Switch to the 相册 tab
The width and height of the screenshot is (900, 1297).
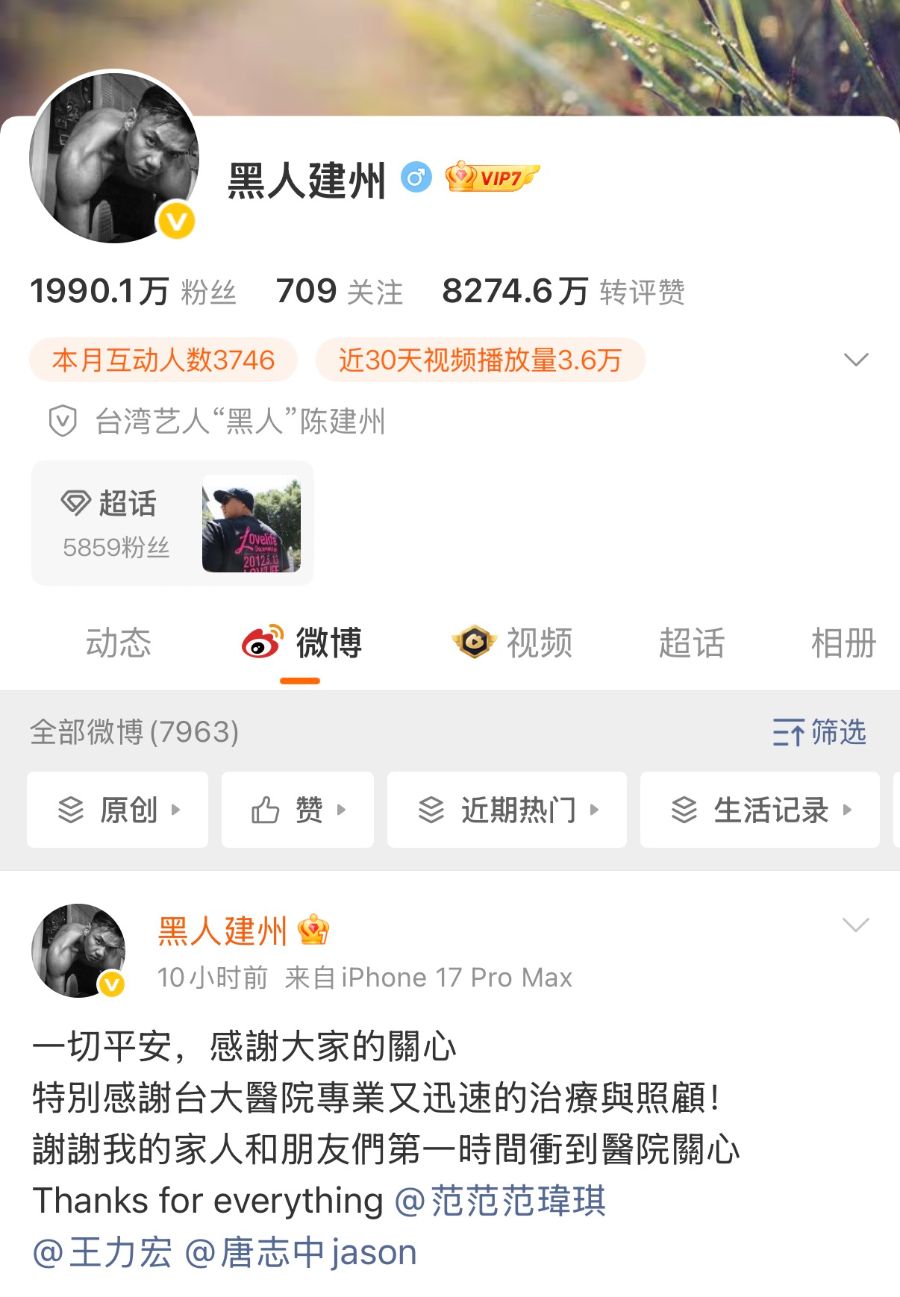point(844,643)
